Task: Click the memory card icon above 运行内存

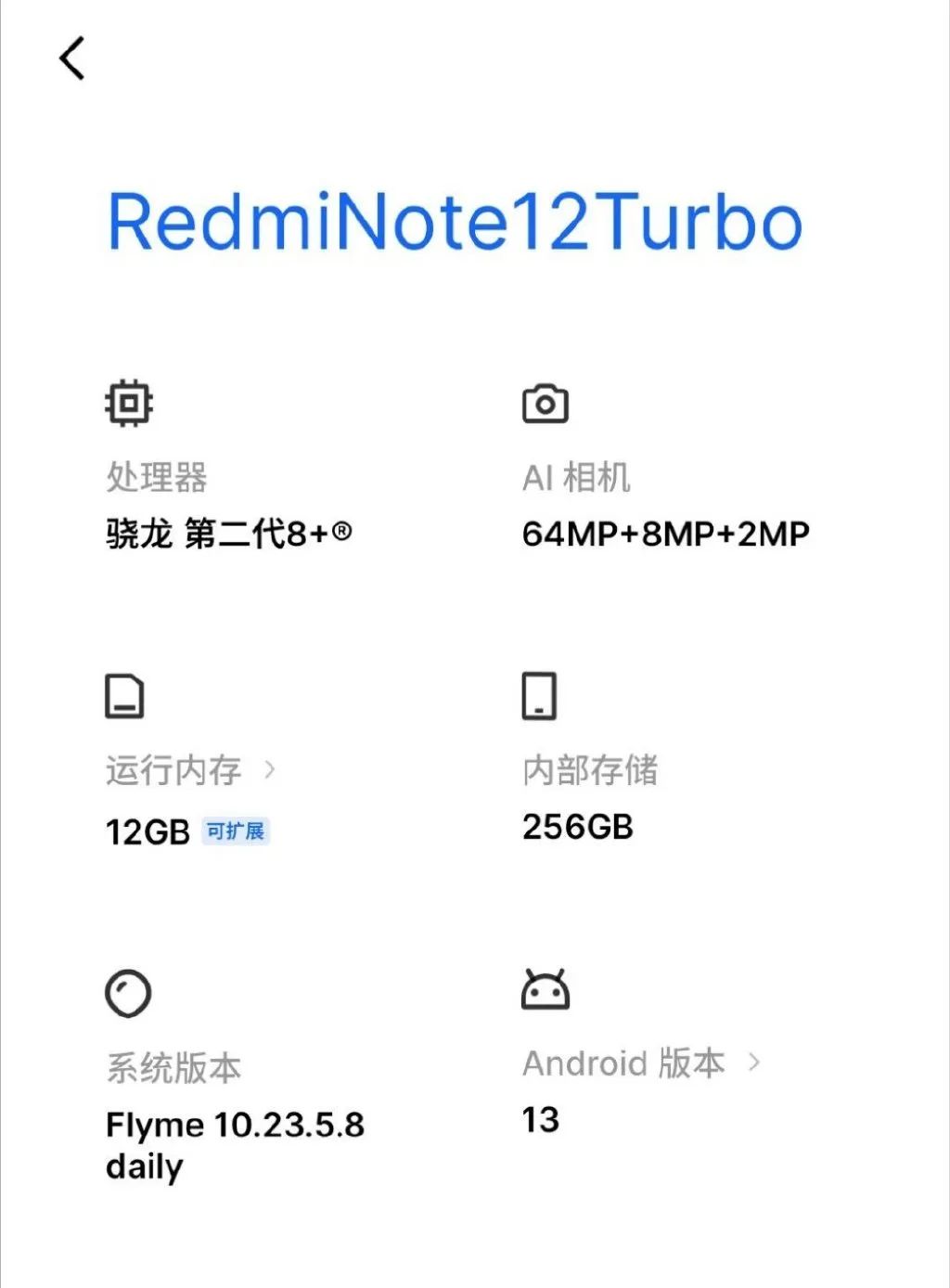Action: pyautogui.click(x=127, y=695)
